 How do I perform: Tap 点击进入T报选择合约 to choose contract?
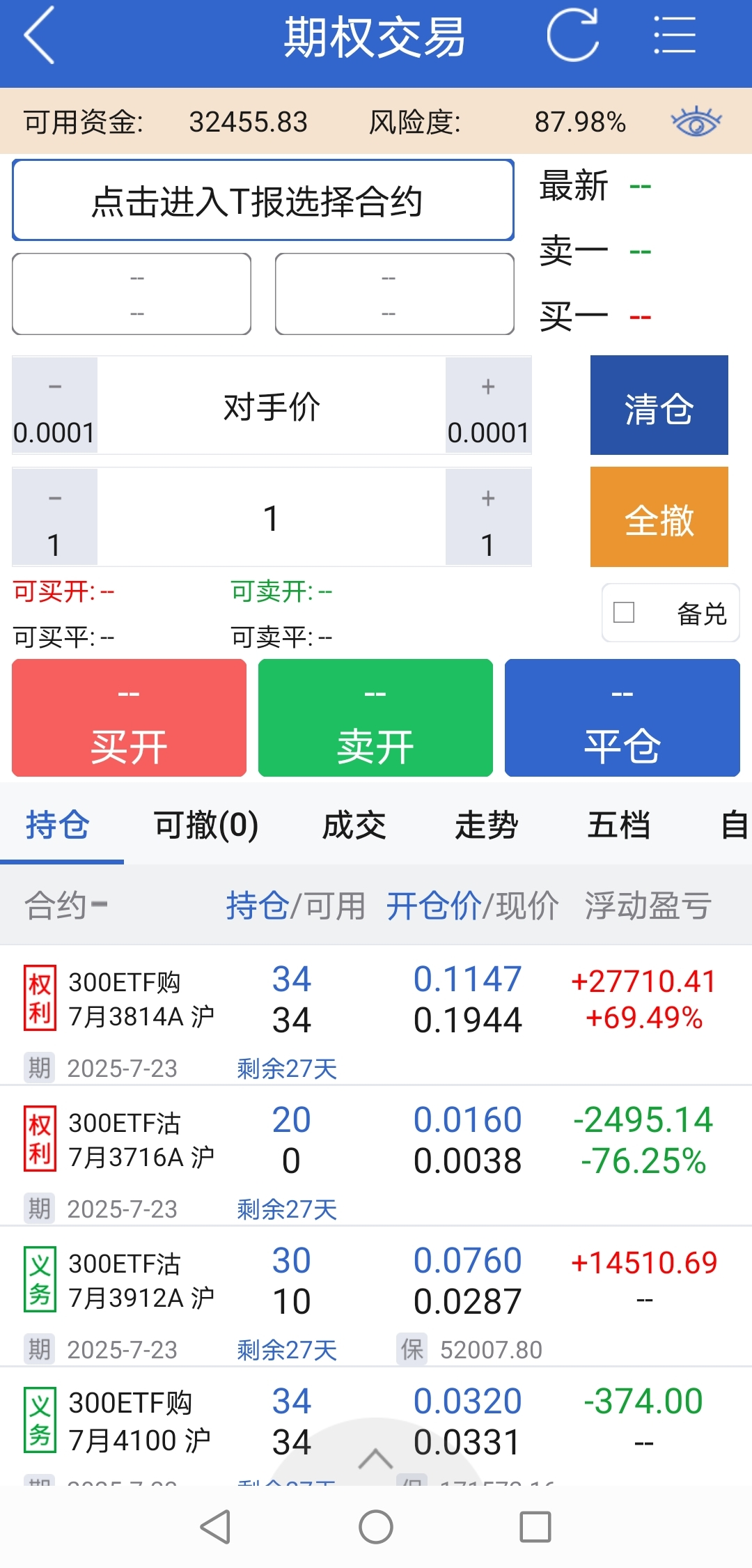tap(263, 201)
